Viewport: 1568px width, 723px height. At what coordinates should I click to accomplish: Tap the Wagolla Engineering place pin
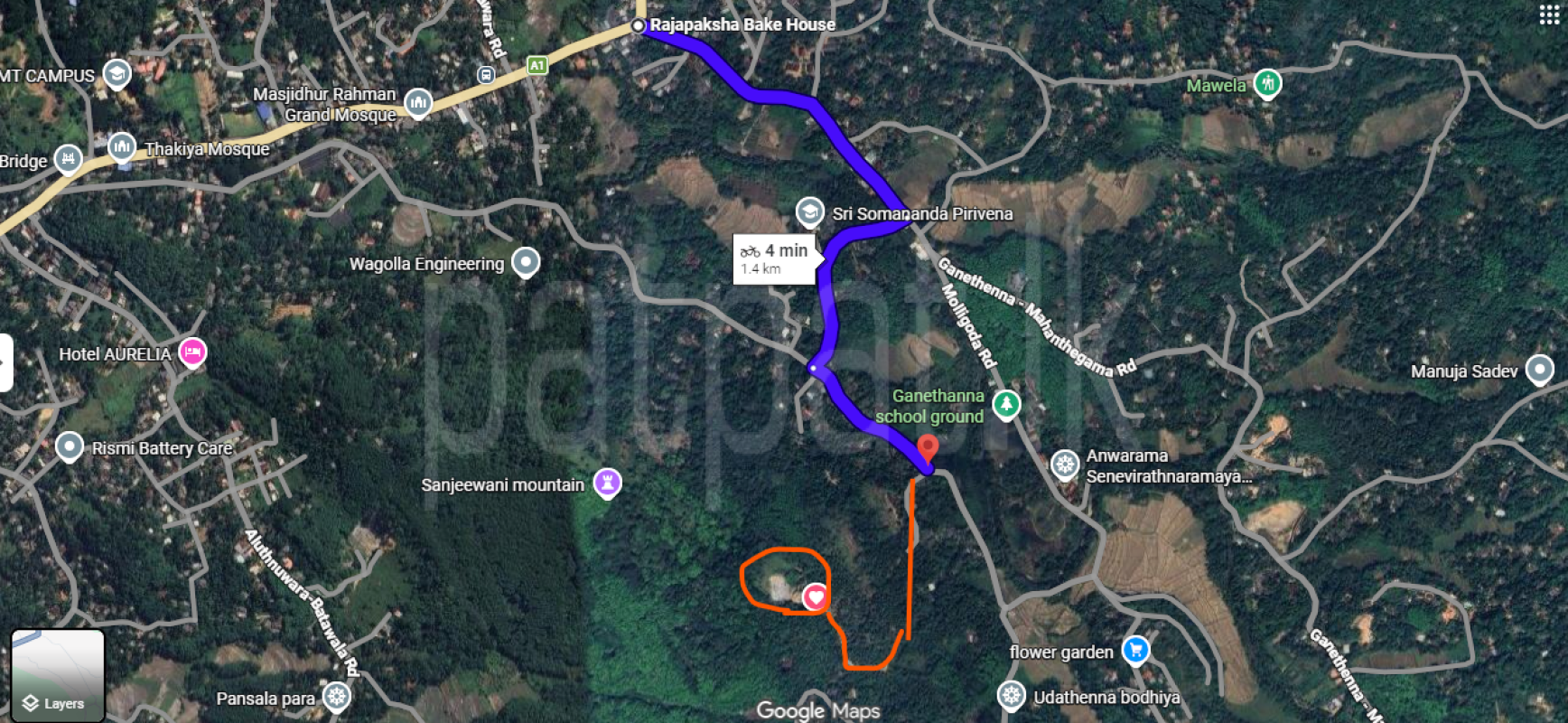(x=526, y=263)
